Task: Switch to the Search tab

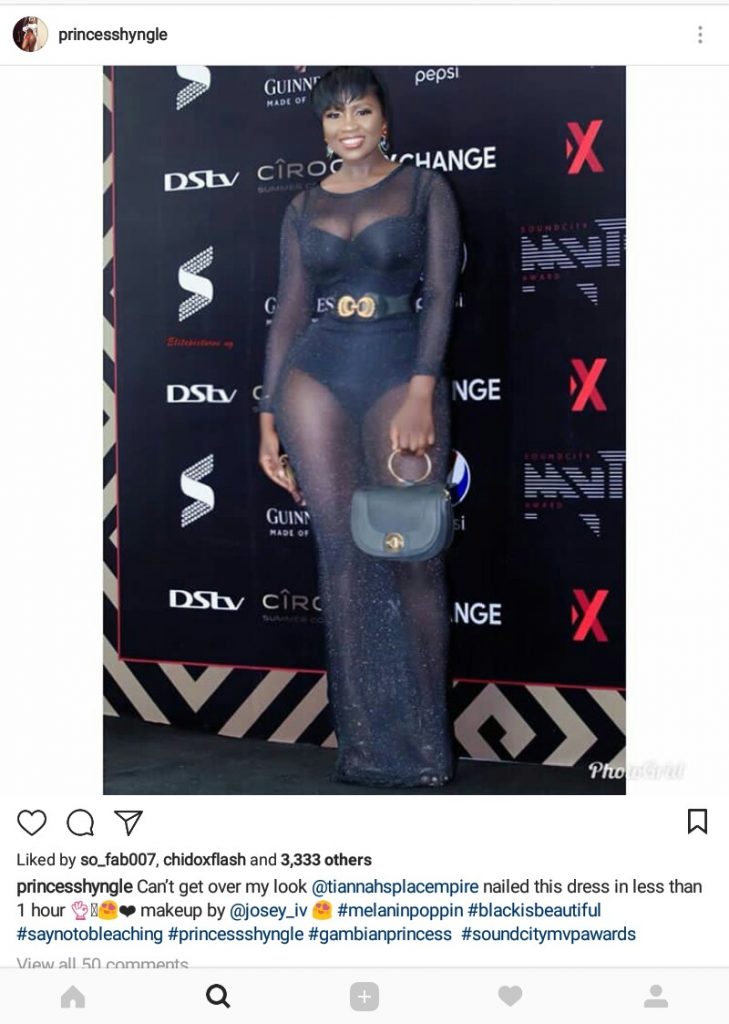Action: [218, 996]
